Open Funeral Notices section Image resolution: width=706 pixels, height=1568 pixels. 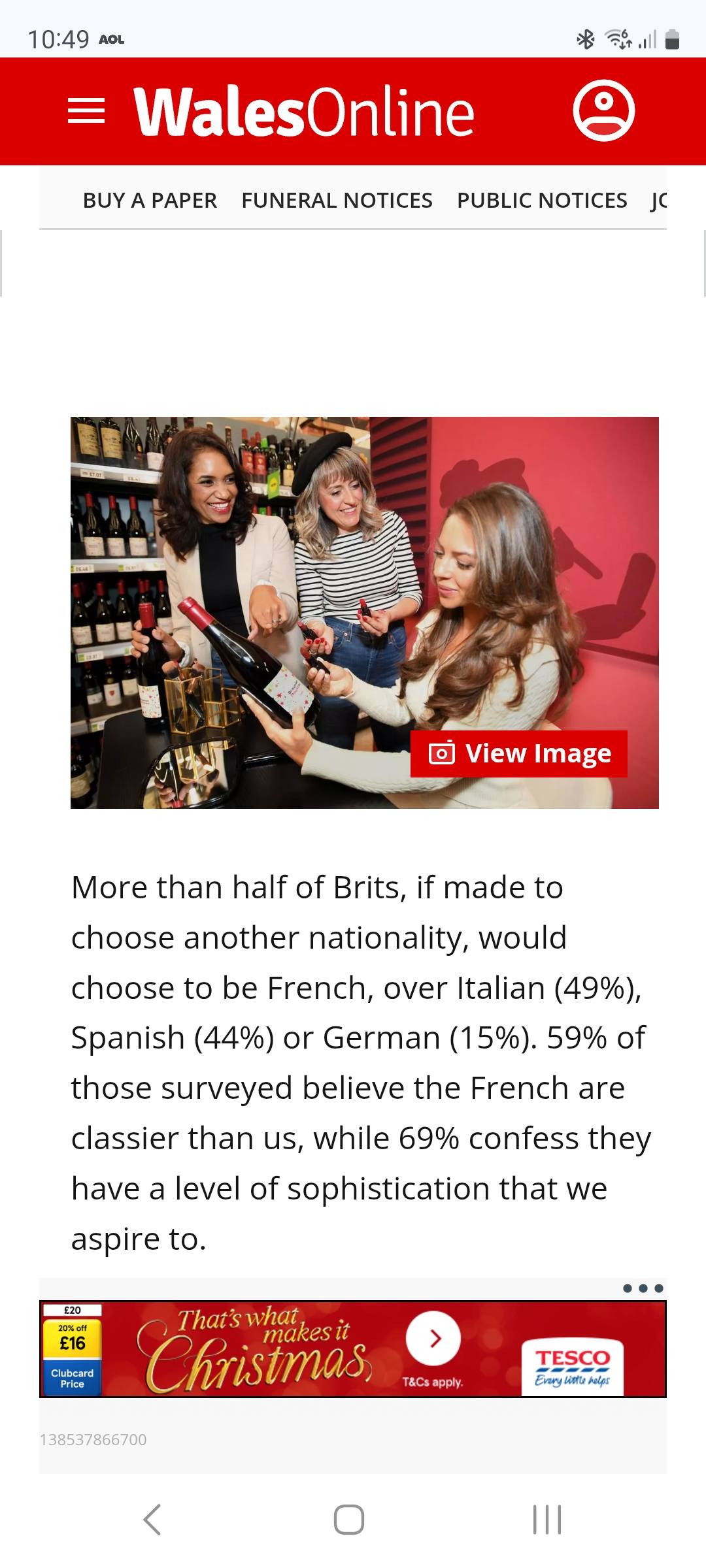pyautogui.click(x=337, y=200)
